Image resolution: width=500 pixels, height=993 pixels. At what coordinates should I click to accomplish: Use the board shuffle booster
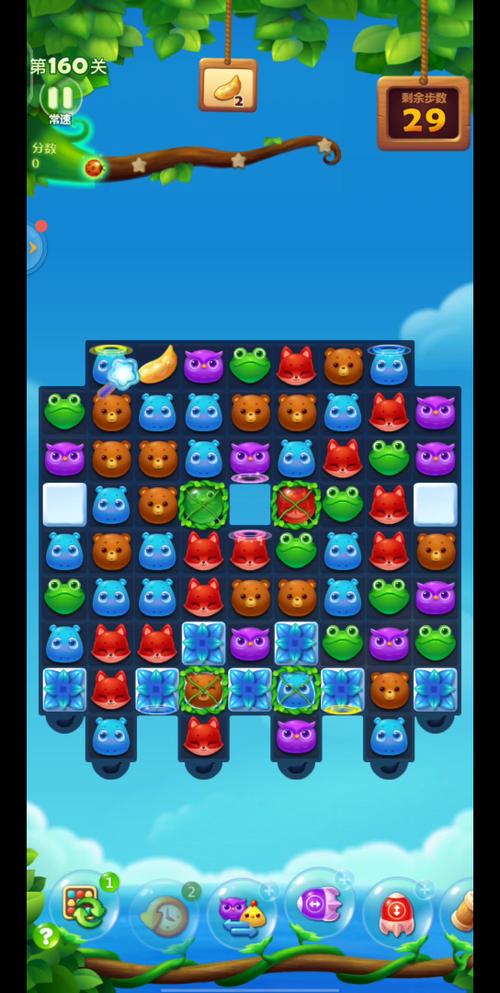click(x=83, y=904)
